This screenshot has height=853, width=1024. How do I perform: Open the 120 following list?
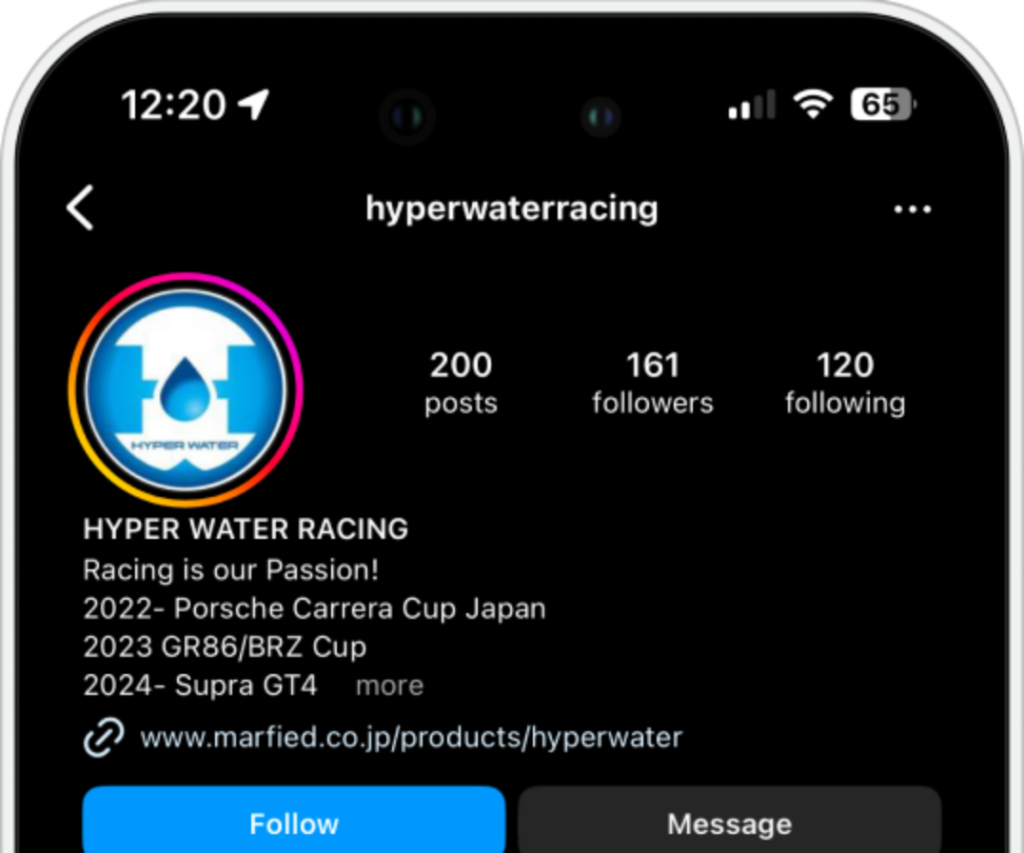[x=844, y=383]
